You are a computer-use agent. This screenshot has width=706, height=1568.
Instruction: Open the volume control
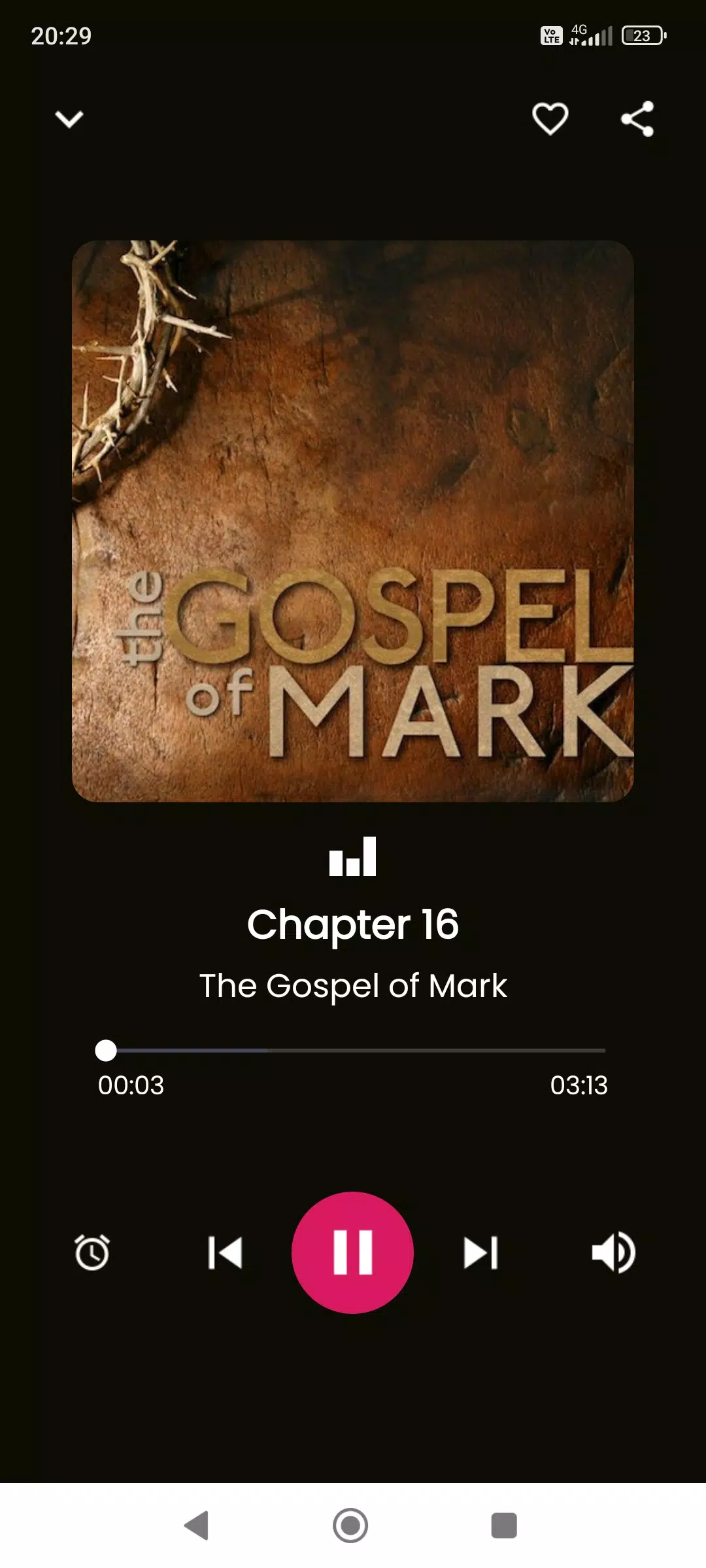click(613, 1252)
